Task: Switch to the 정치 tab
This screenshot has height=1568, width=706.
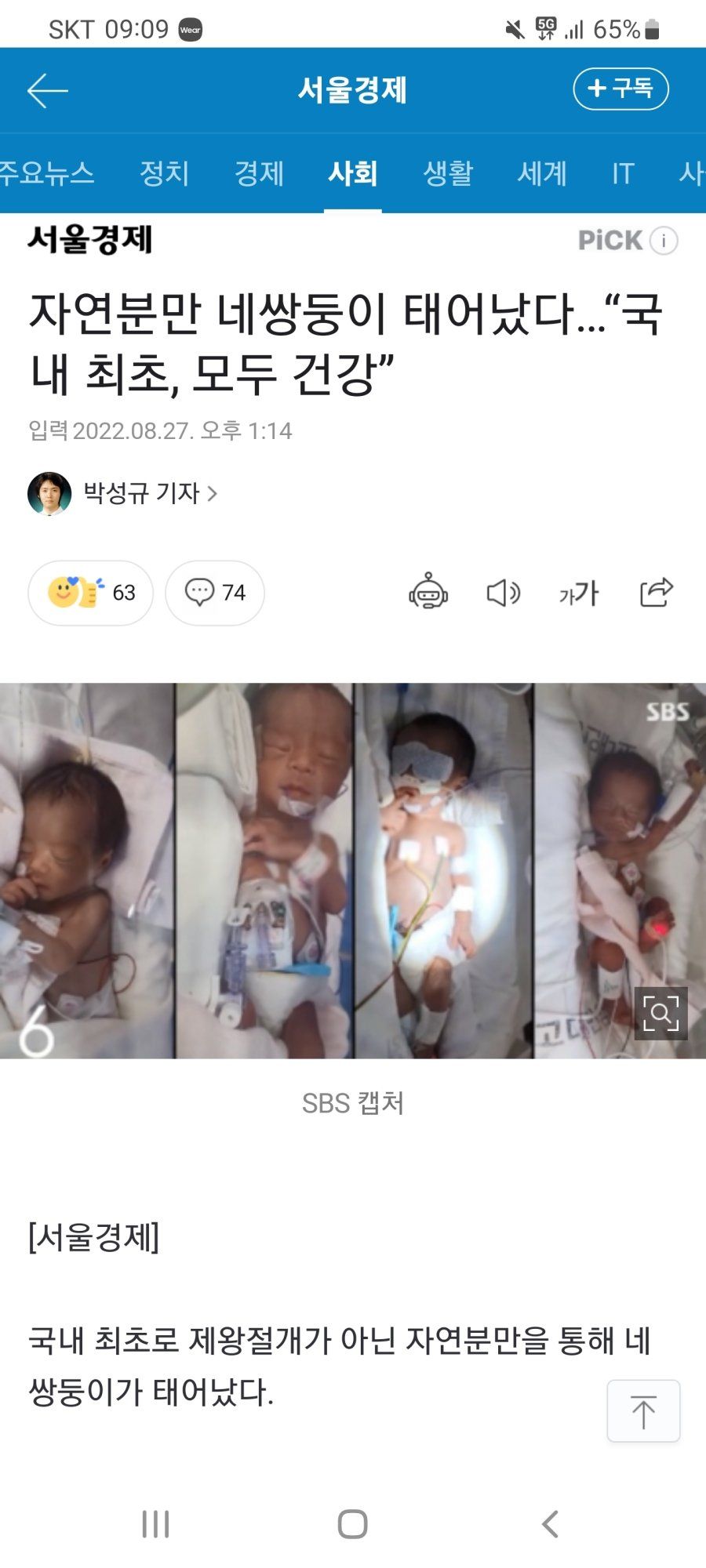Action: (x=164, y=173)
